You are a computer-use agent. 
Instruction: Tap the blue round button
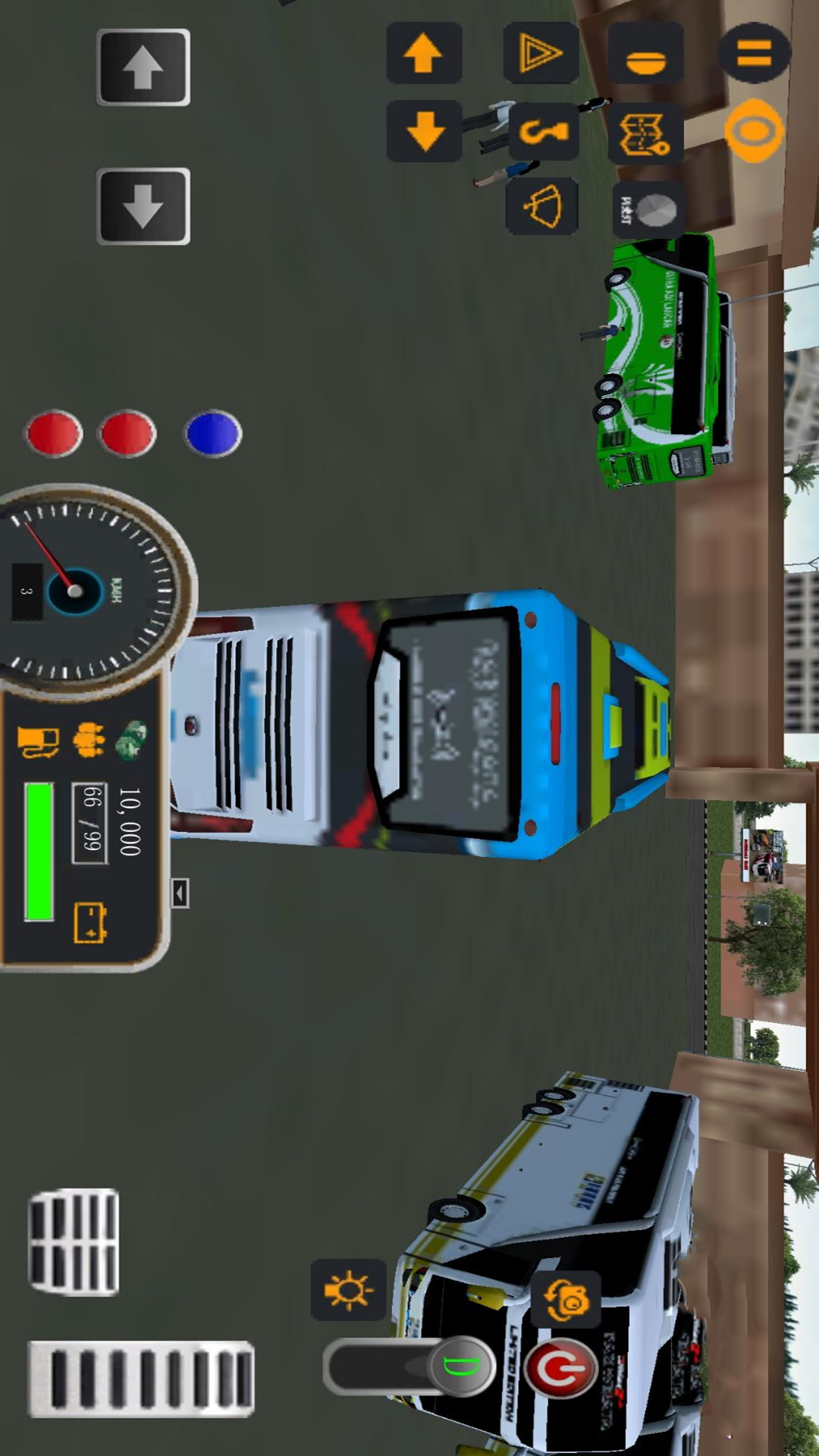(213, 434)
